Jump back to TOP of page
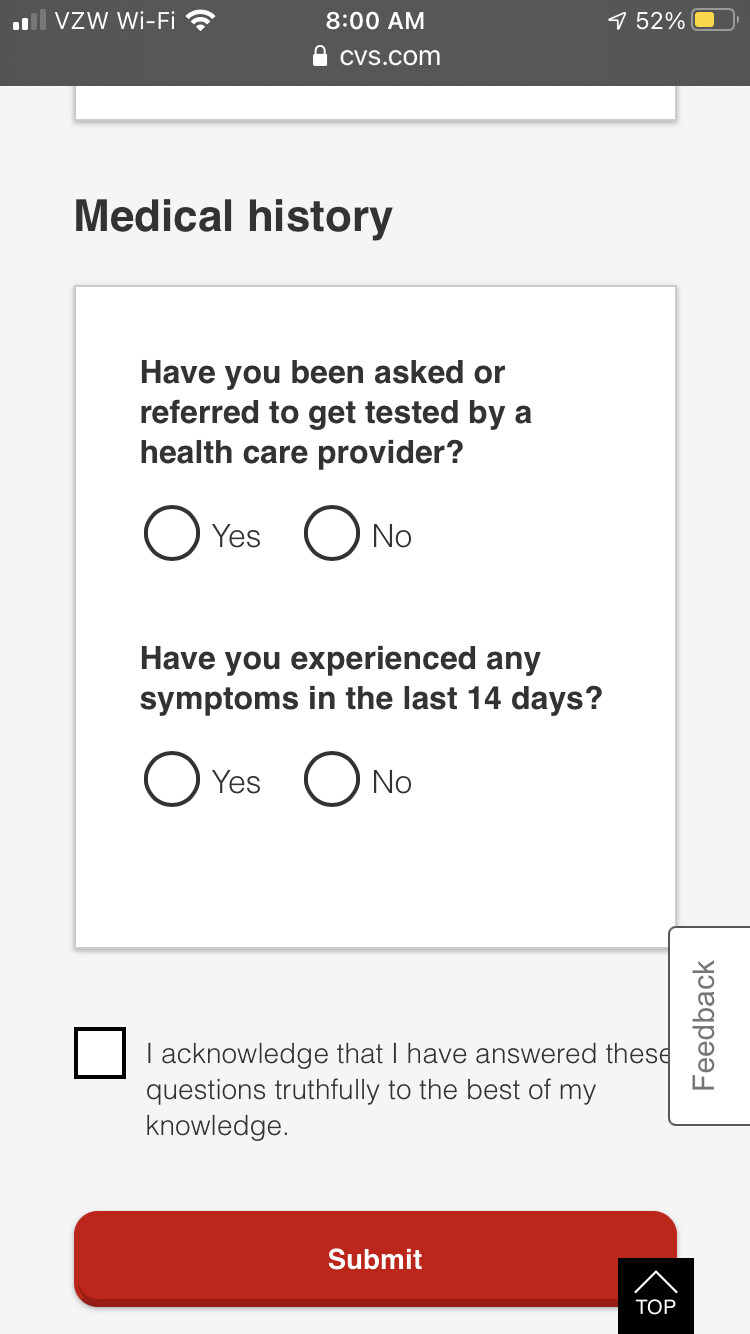 (656, 1296)
